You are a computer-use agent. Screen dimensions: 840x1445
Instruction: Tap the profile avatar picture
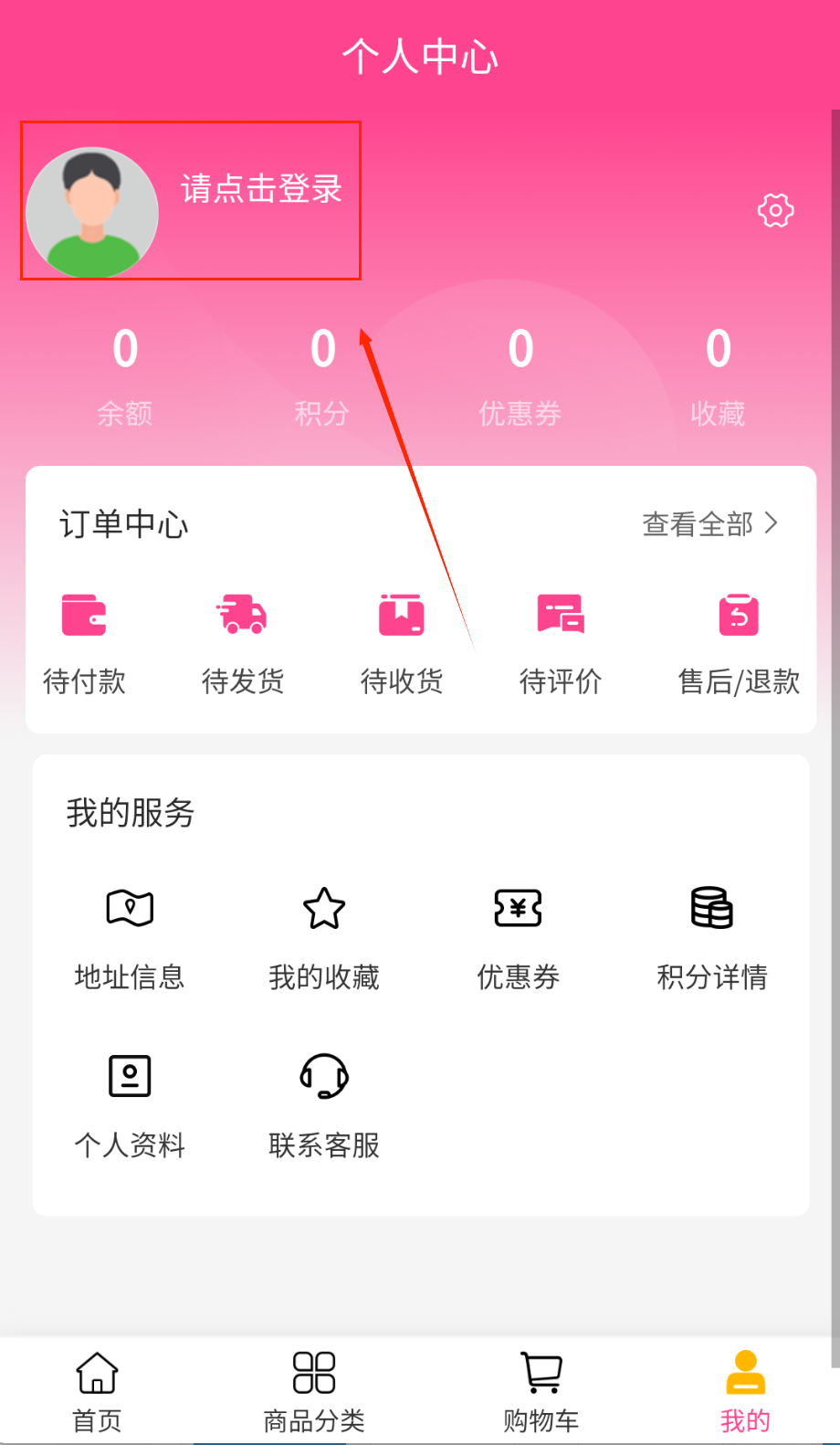coord(92,213)
